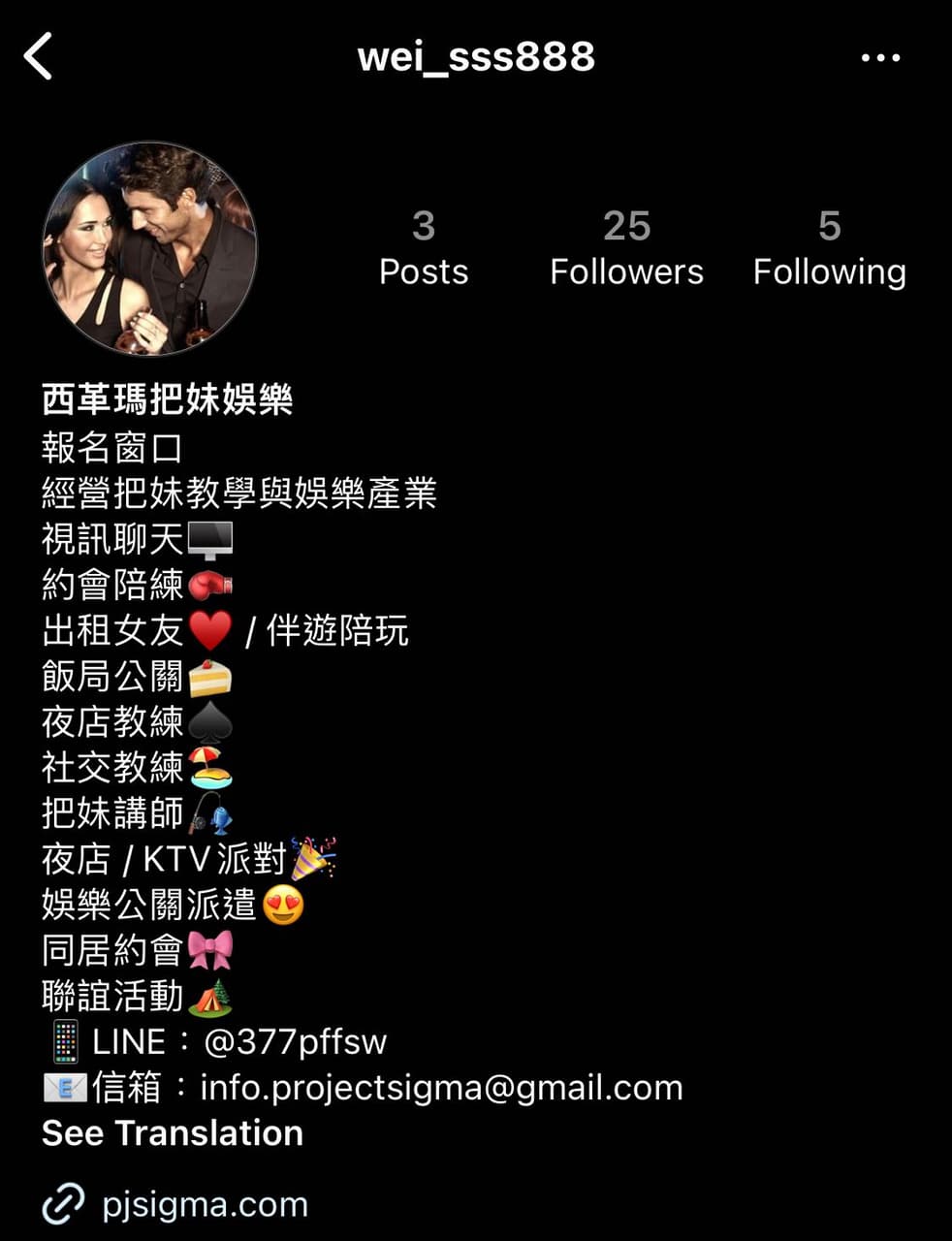Open the pjsigma.com website link
This screenshot has width=952, height=1241.
[x=205, y=1204]
